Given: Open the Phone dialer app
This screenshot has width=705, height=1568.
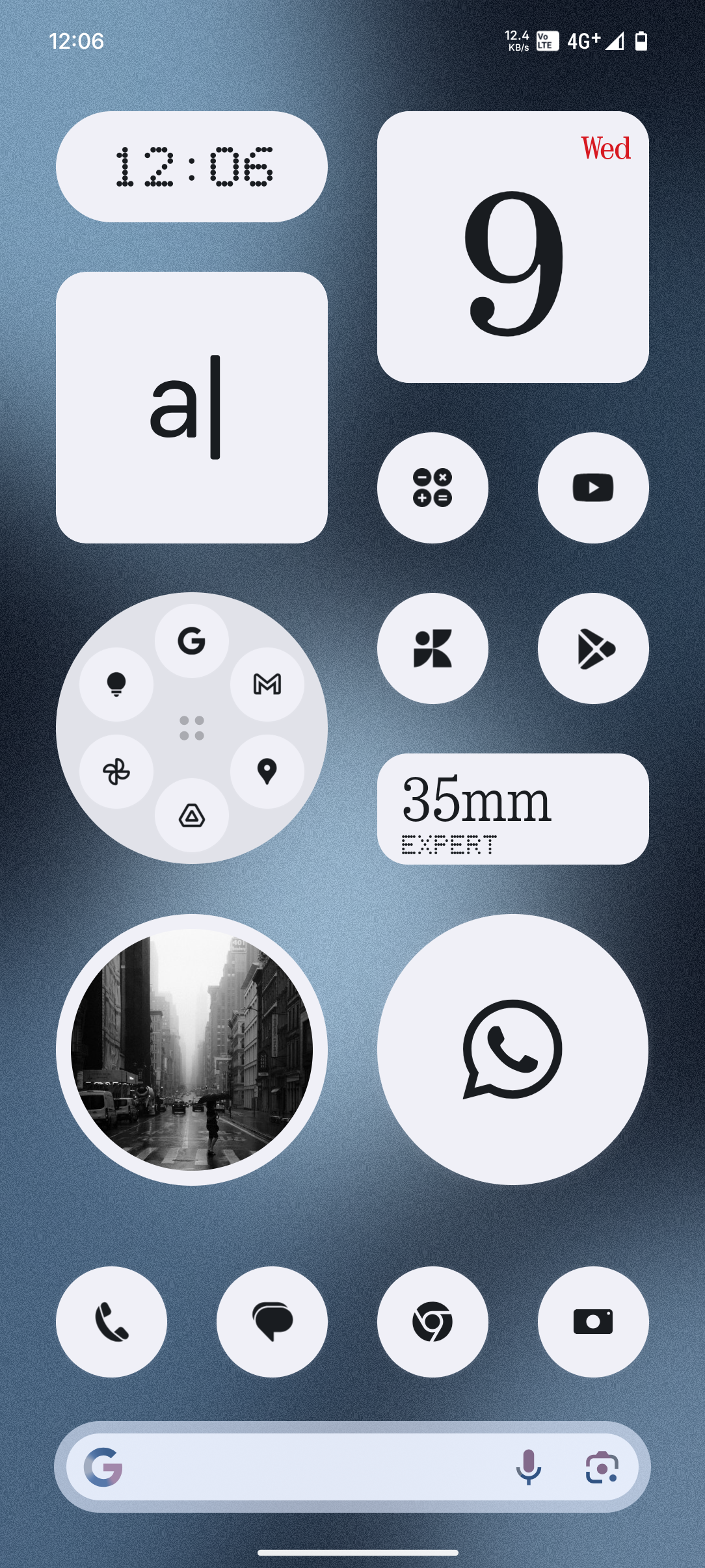Looking at the screenshot, I should tap(111, 1322).
